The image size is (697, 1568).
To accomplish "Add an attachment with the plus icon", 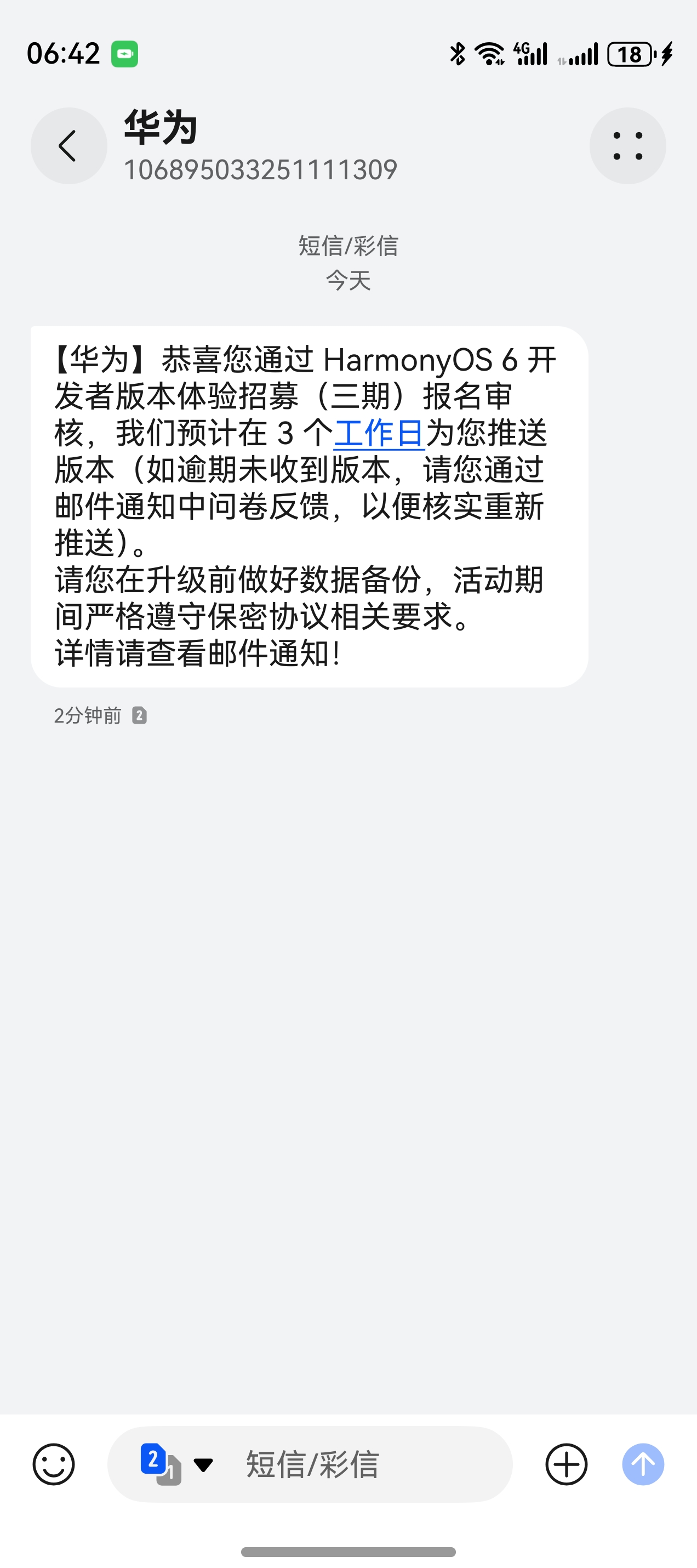I will (566, 1464).
